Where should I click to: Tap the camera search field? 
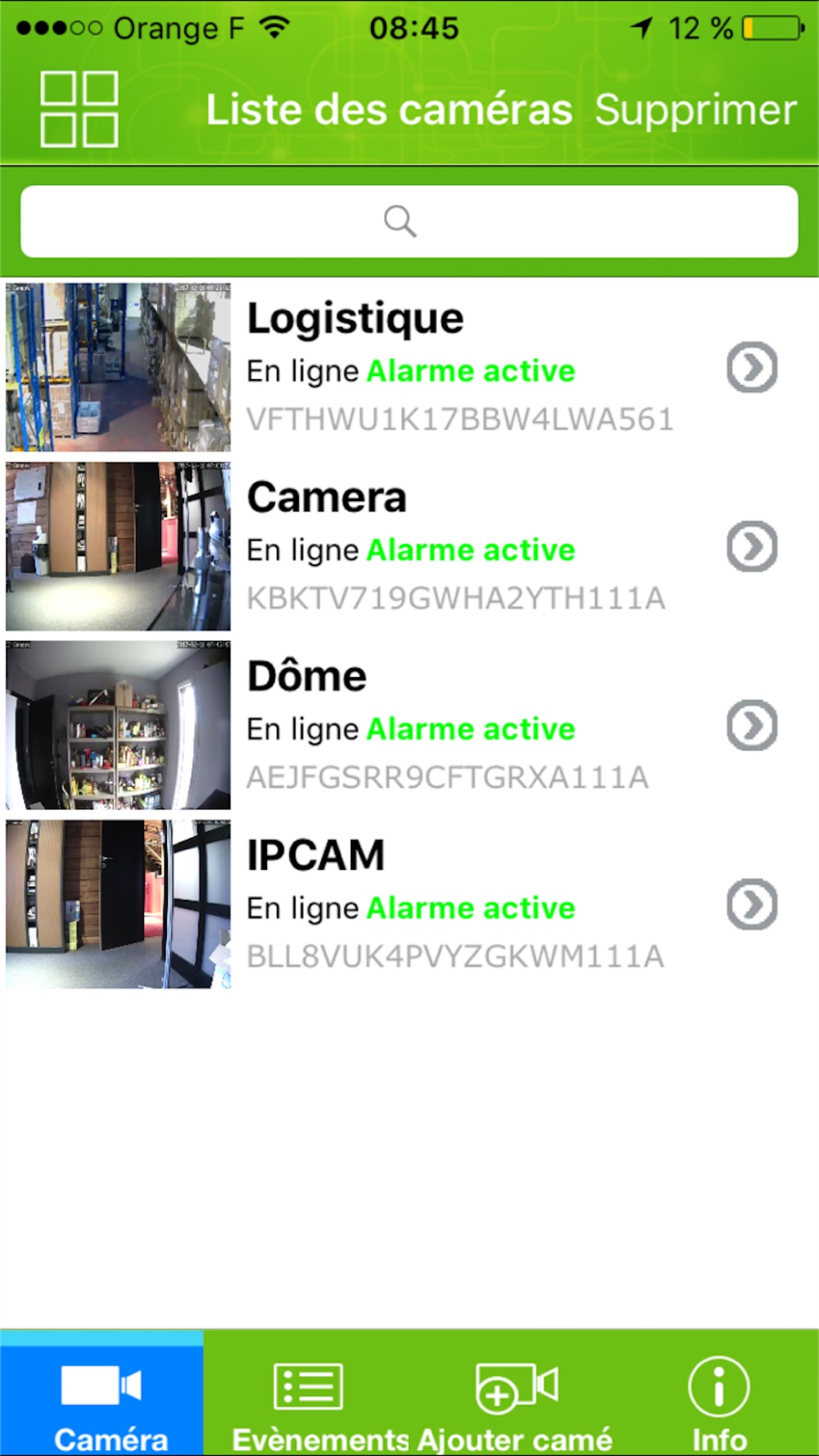pos(409,221)
